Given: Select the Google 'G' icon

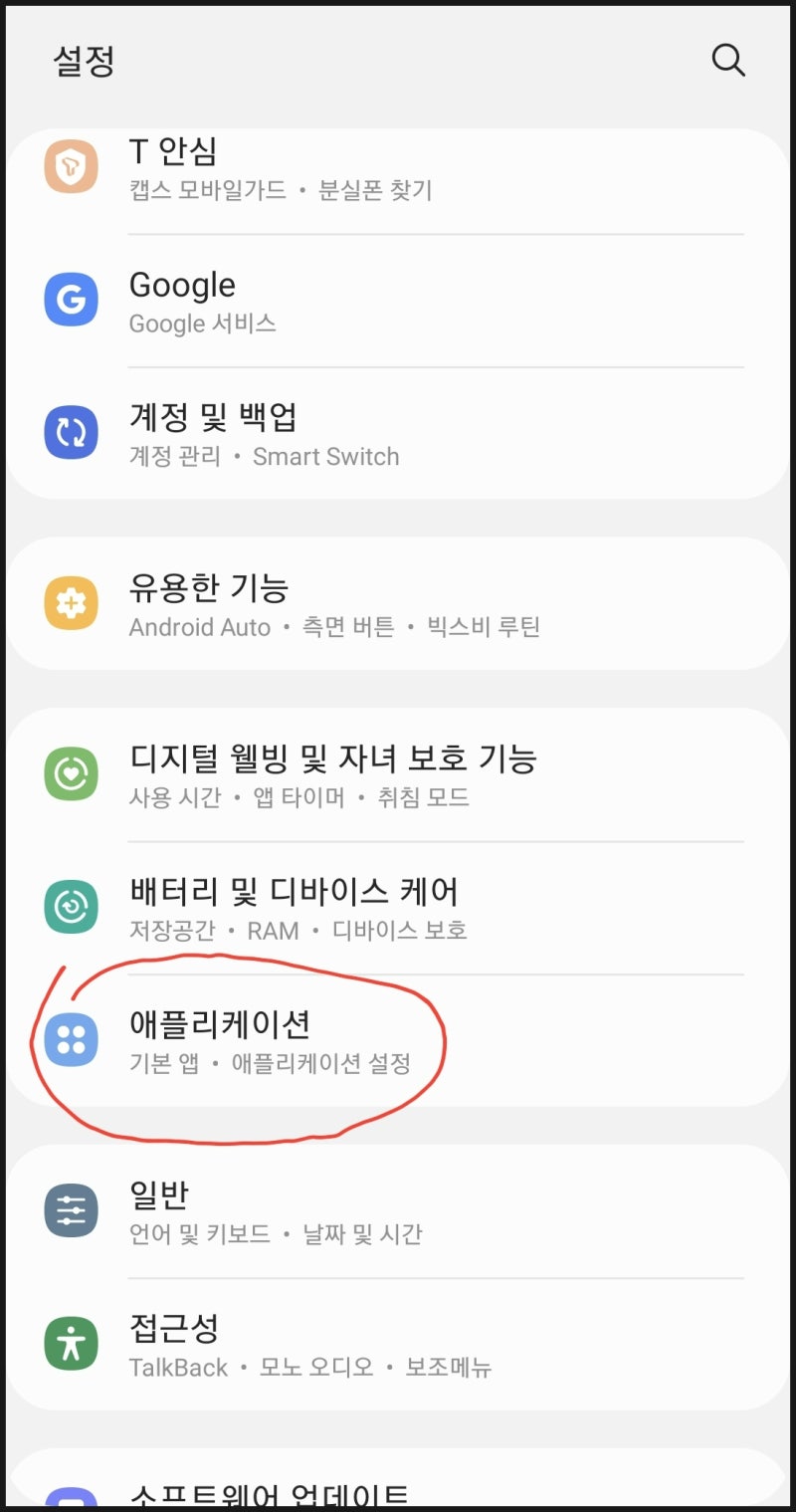Looking at the screenshot, I should click(71, 299).
